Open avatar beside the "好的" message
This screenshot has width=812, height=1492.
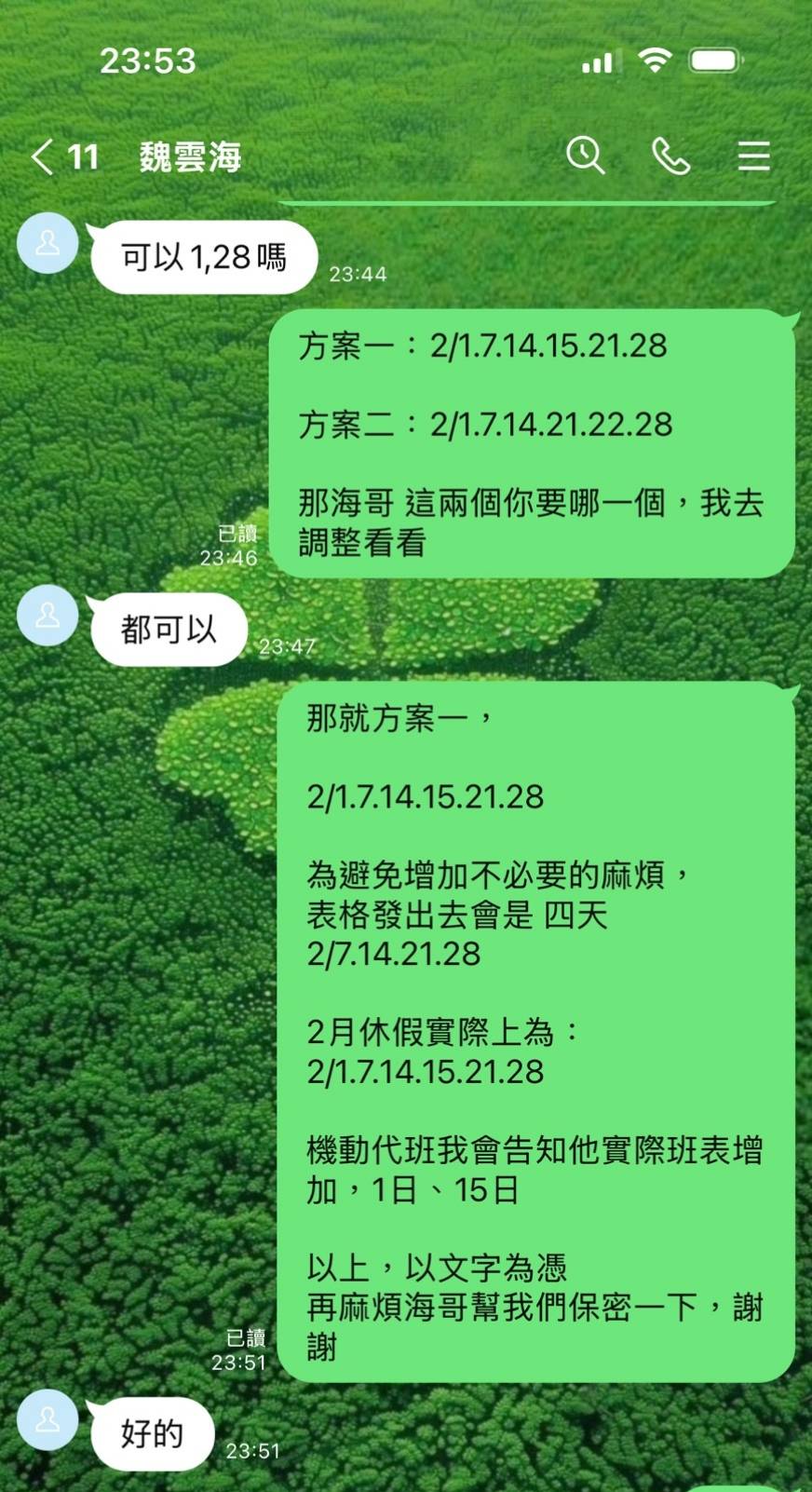(47, 1419)
